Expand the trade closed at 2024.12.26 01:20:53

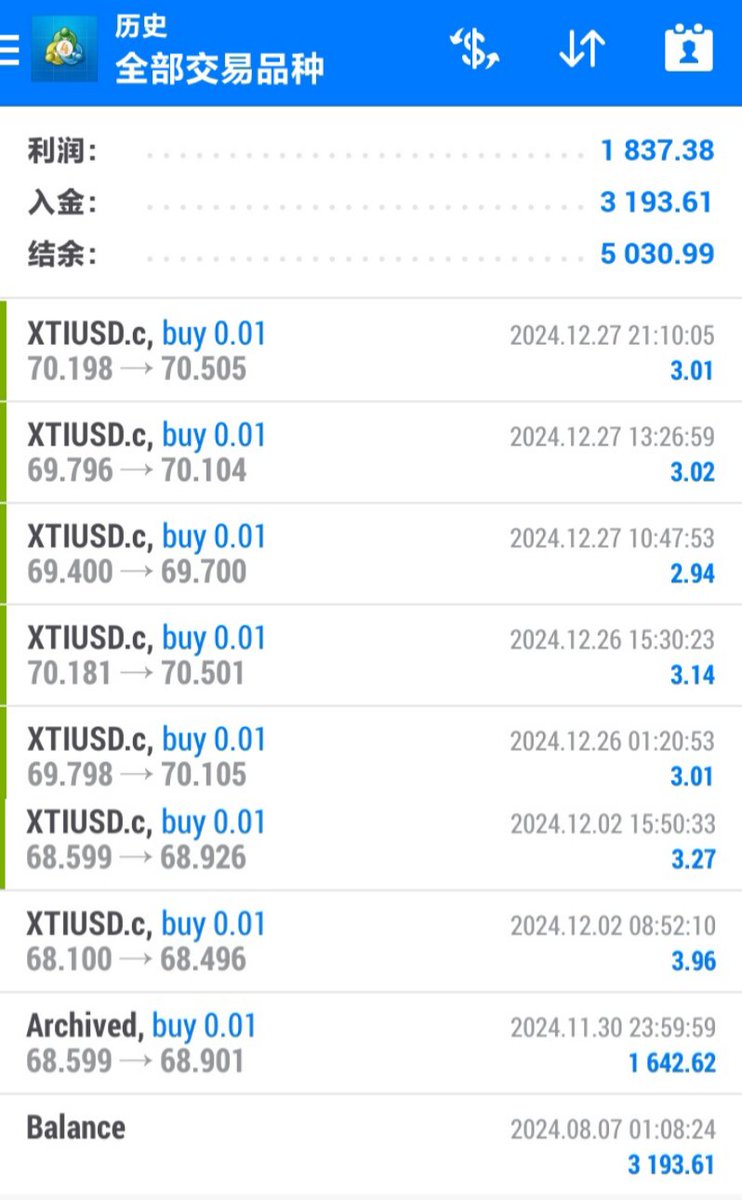[x=371, y=757]
